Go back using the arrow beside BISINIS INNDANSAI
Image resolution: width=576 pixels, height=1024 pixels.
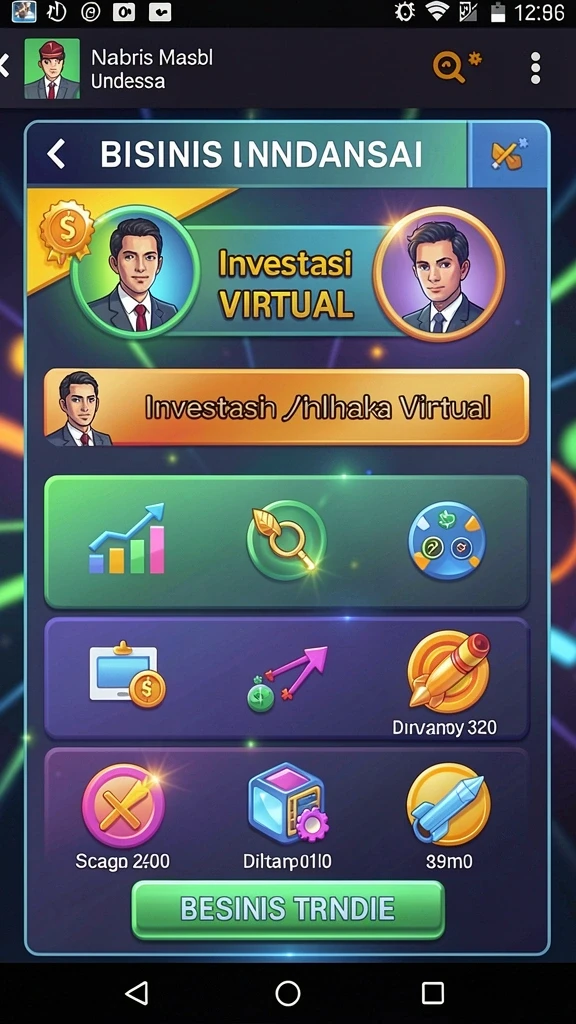(x=56, y=155)
